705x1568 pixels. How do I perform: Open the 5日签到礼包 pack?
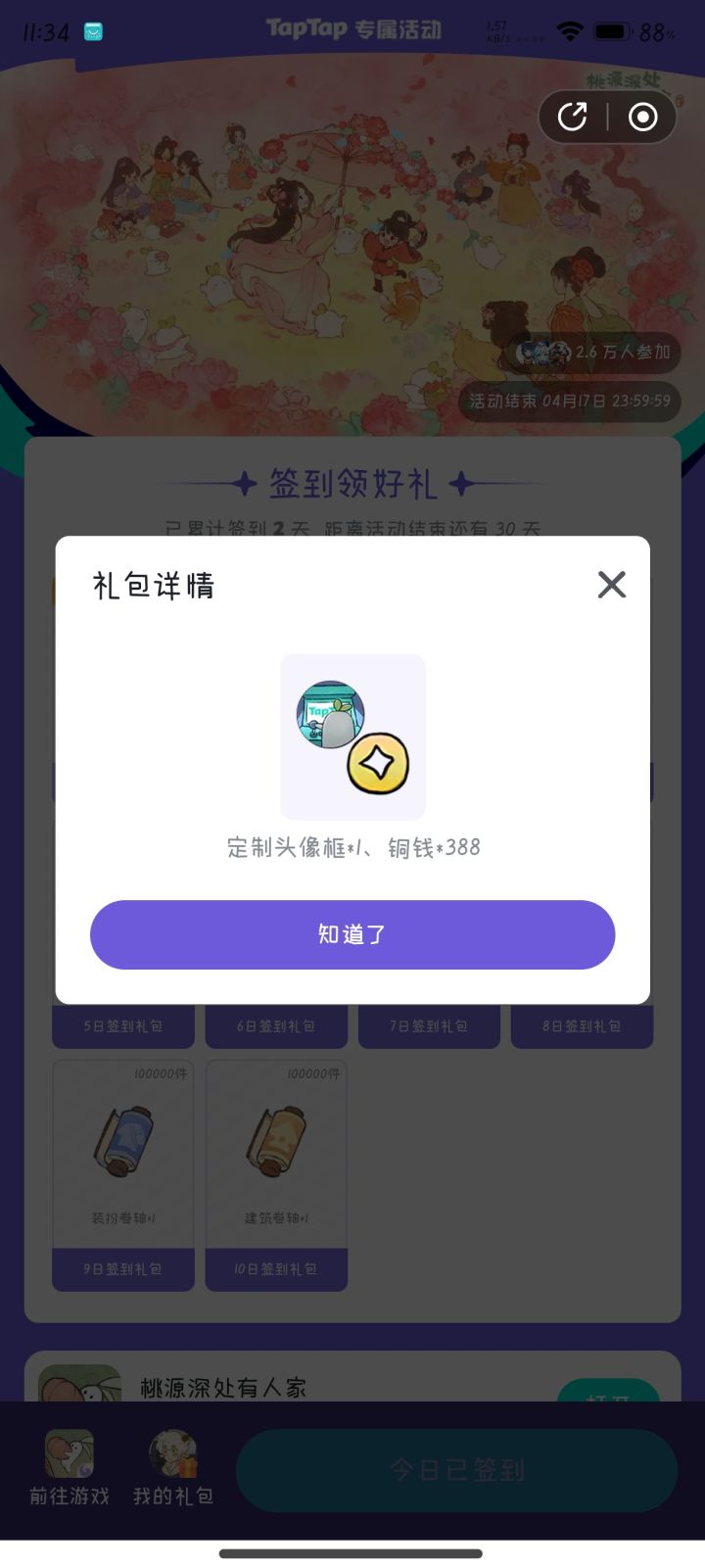click(122, 1025)
